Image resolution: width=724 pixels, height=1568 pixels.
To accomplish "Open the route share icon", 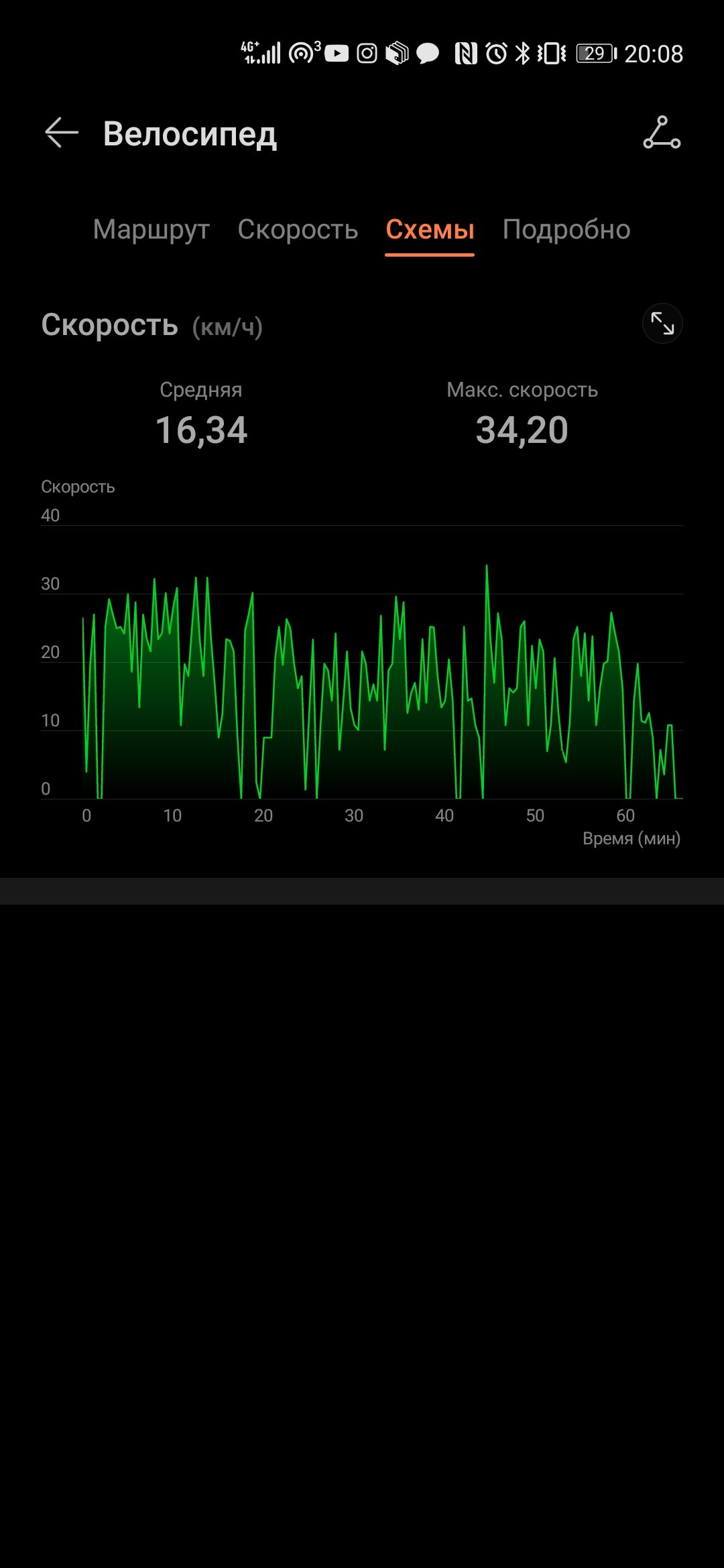I will point(662,133).
